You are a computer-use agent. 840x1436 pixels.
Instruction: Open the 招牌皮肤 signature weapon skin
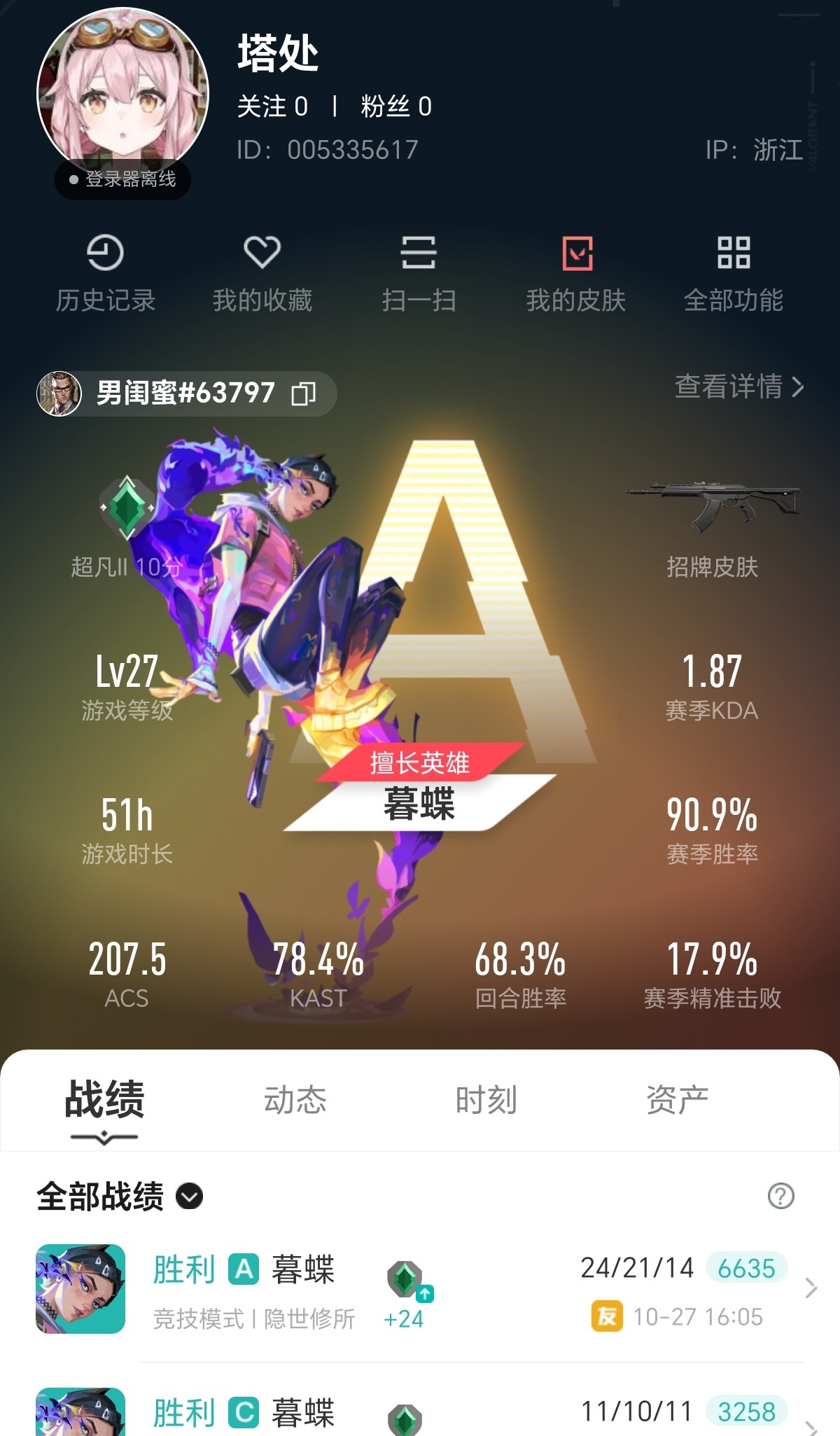pyautogui.click(x=712, y=525)
